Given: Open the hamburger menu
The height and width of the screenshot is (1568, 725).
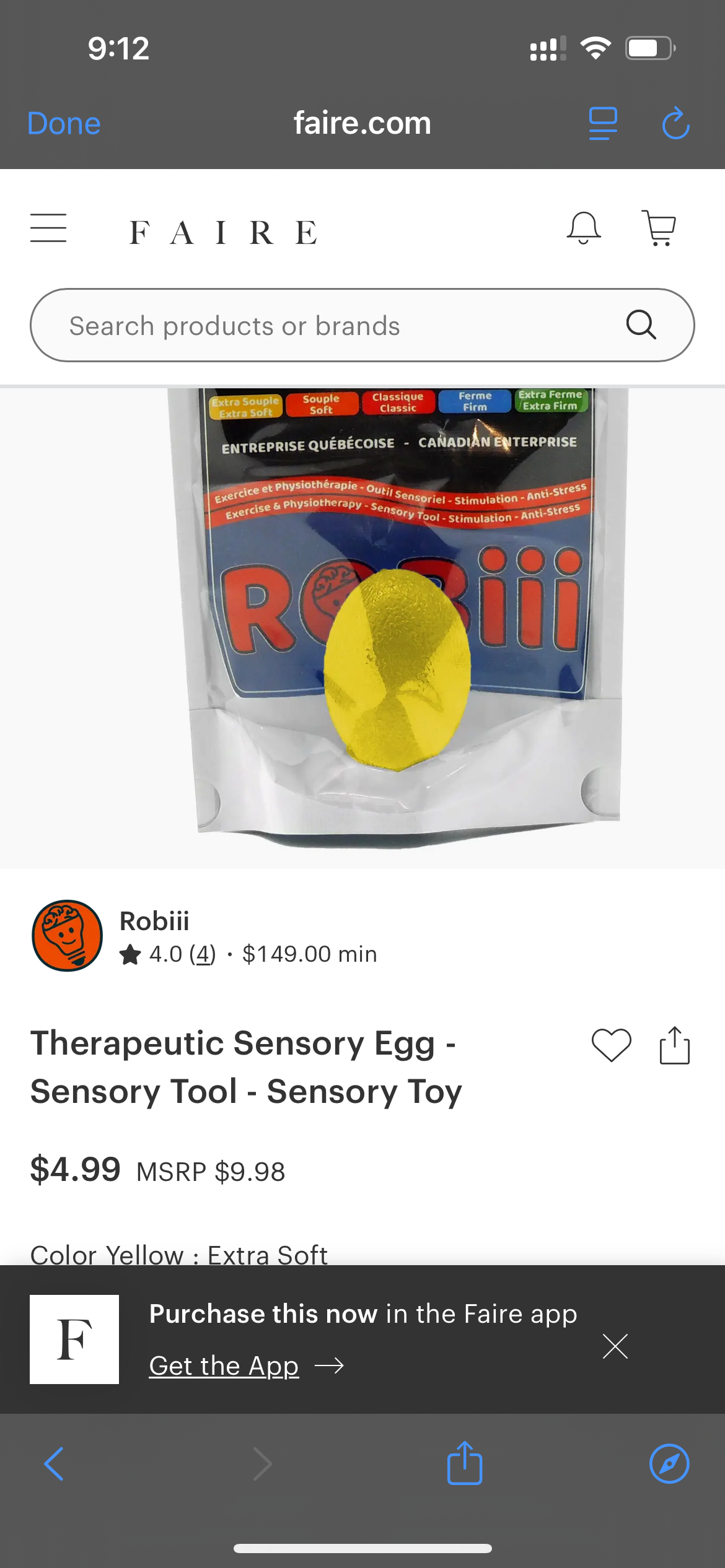Looking at the screenshot, I should (x=48, y=228).
